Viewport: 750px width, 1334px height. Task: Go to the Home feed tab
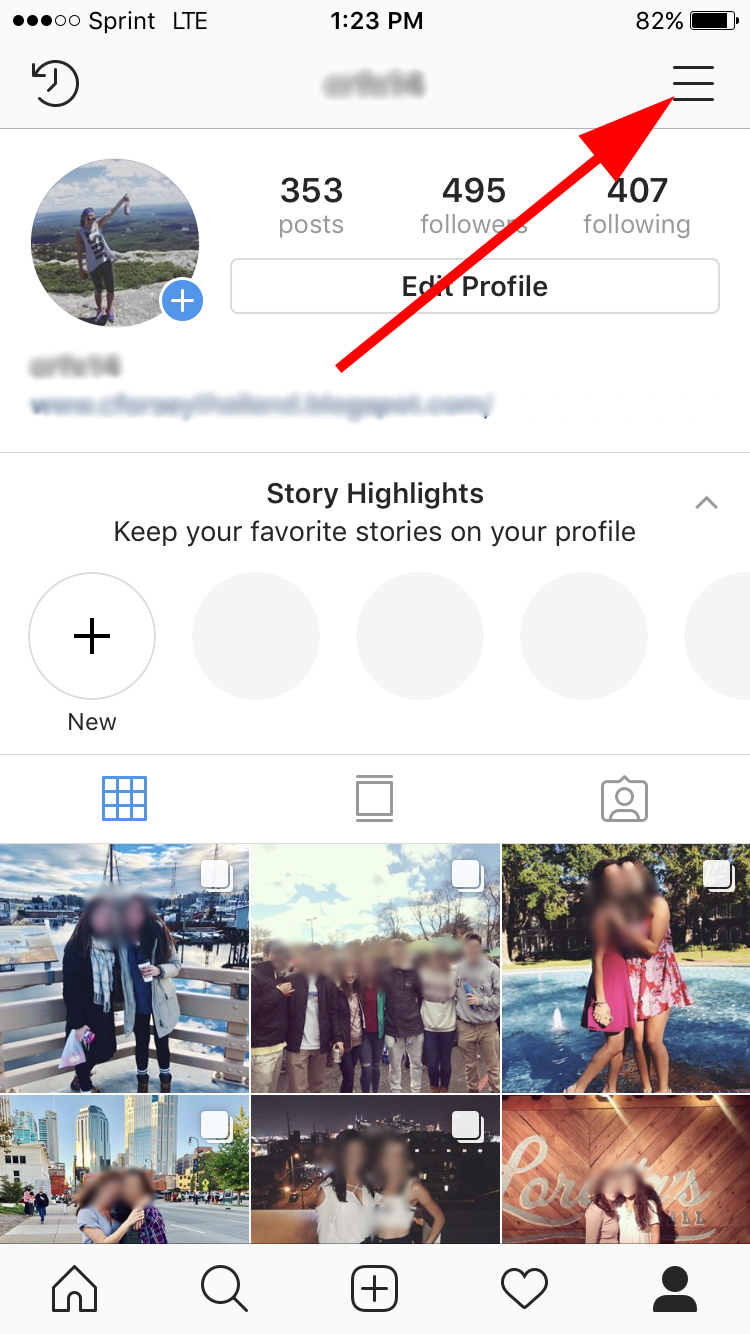75,1289
